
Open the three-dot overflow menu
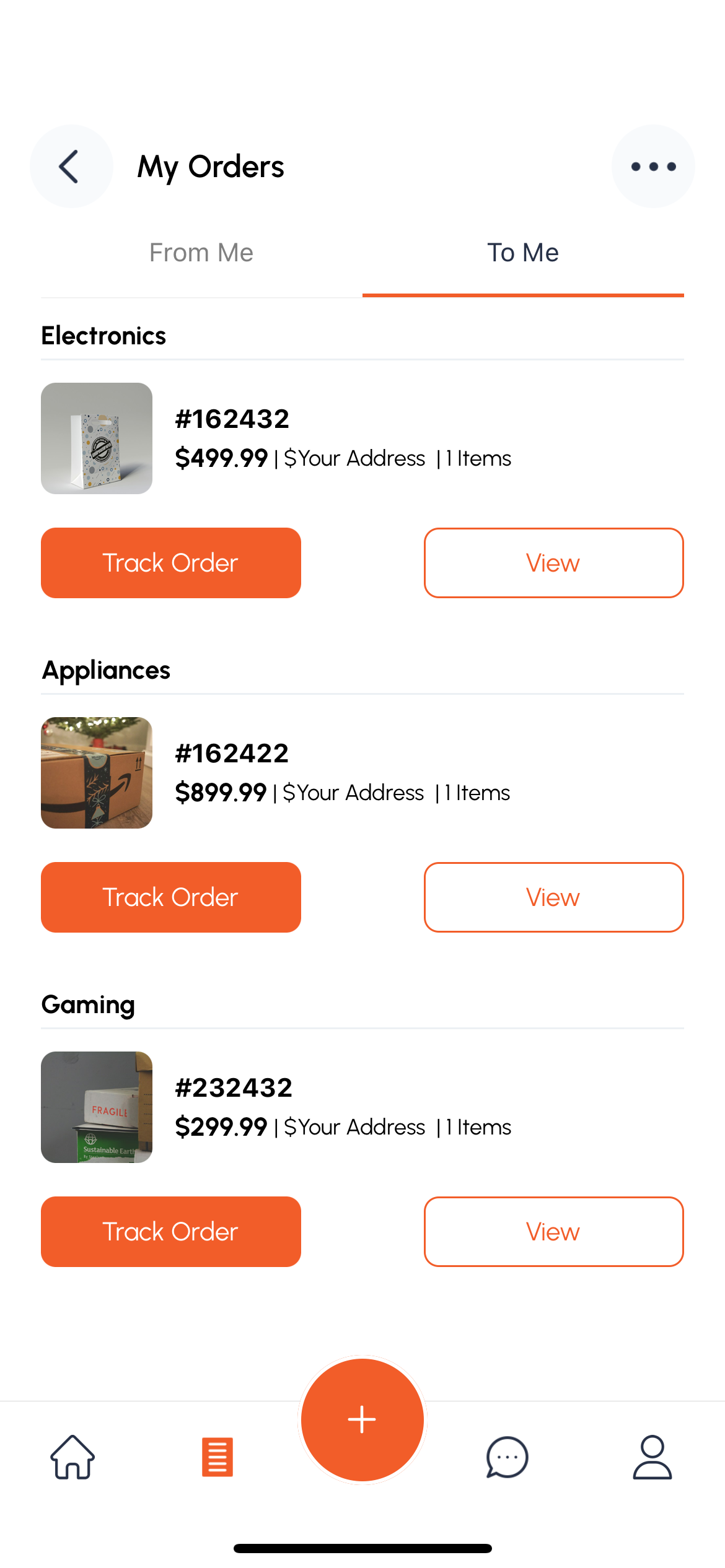[652, 166]
